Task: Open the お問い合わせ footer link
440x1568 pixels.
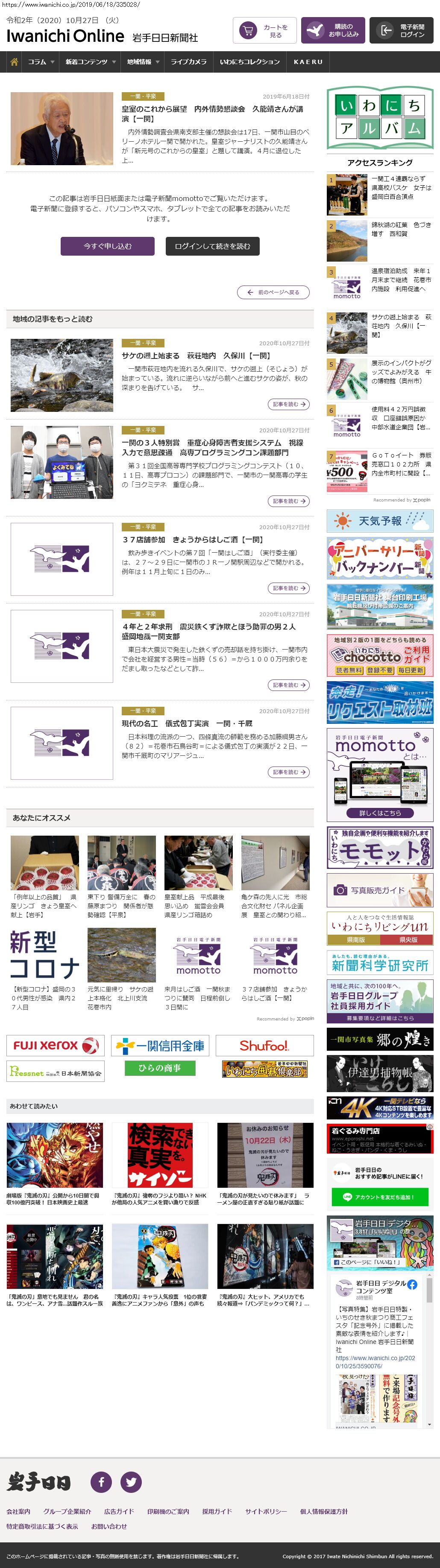Action: (x=109, y=1526)
